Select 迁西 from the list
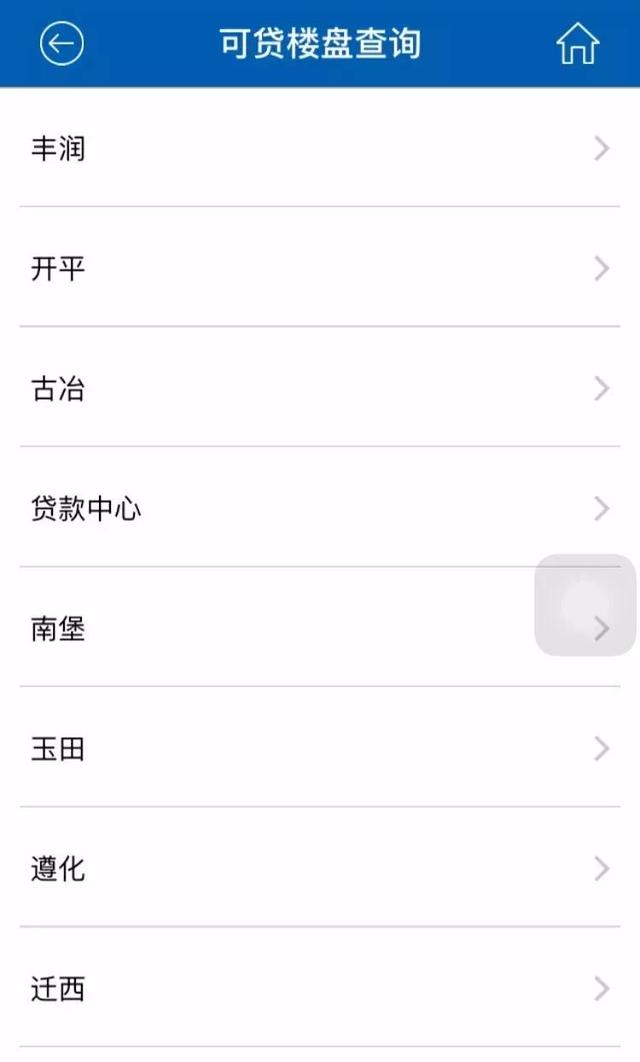This screenshot has height=1062, width=640. [320, 988]
